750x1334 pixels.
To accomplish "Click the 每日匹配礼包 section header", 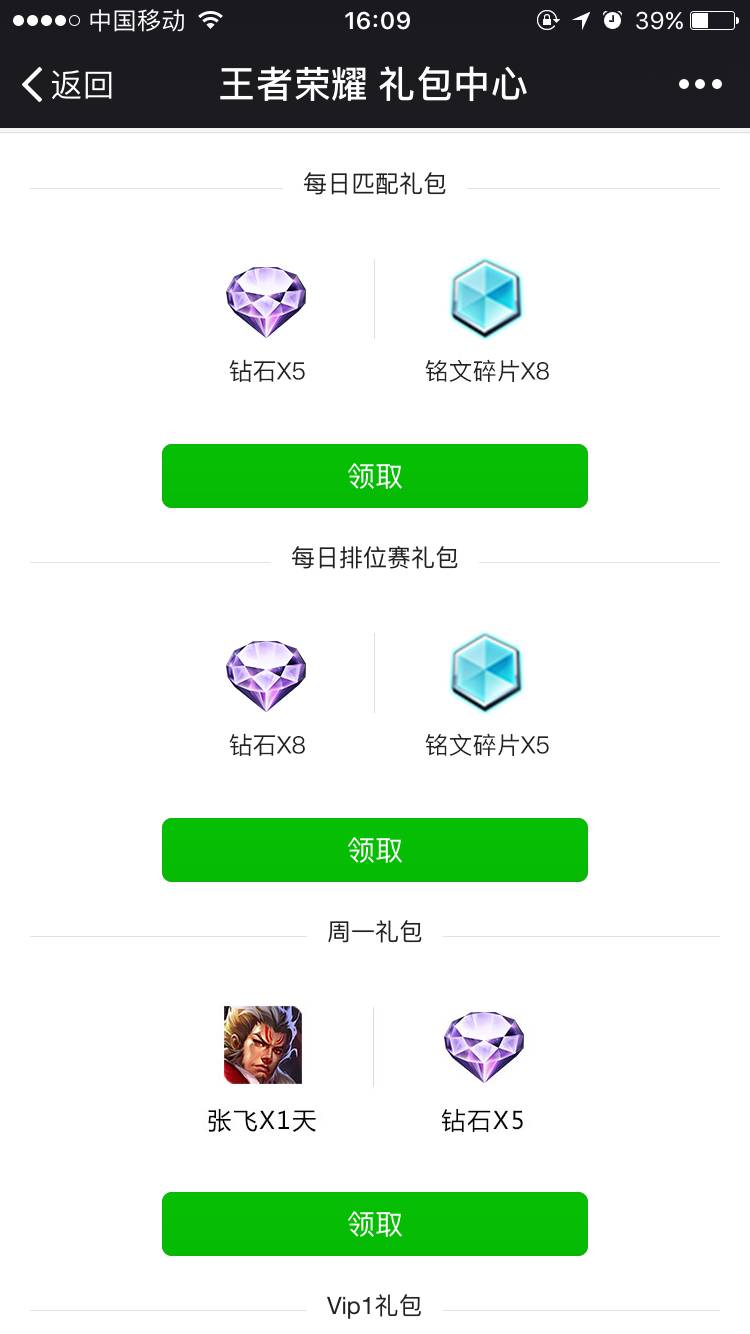I will (x=375, y=184).
